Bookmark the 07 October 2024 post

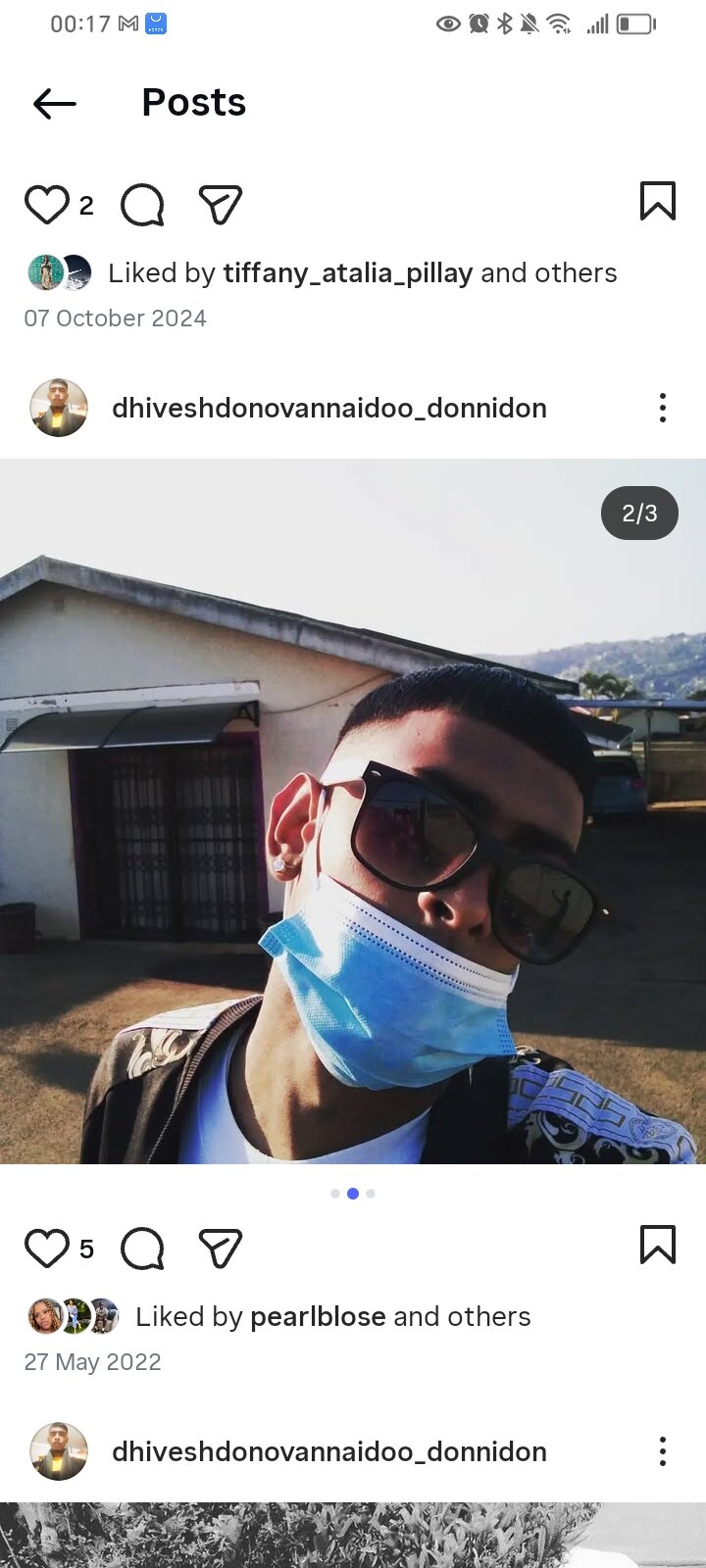coord(657,201)
